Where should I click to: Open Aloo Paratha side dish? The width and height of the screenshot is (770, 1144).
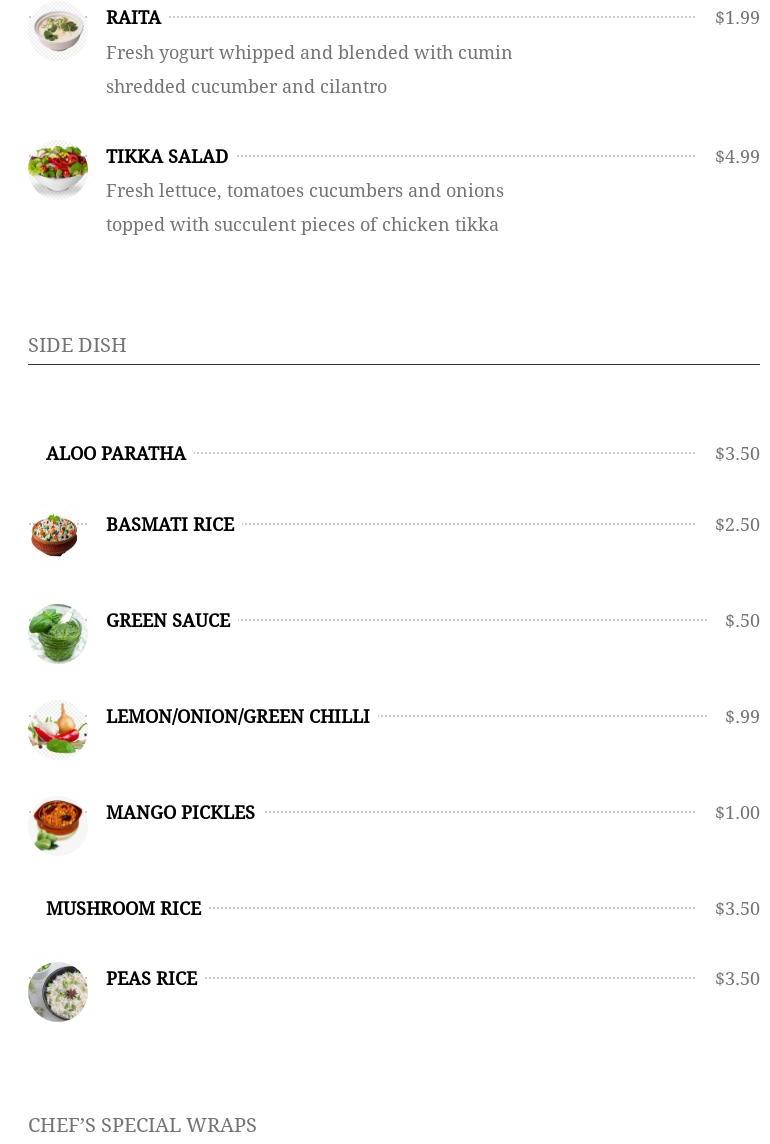click(x=116, y=453)
